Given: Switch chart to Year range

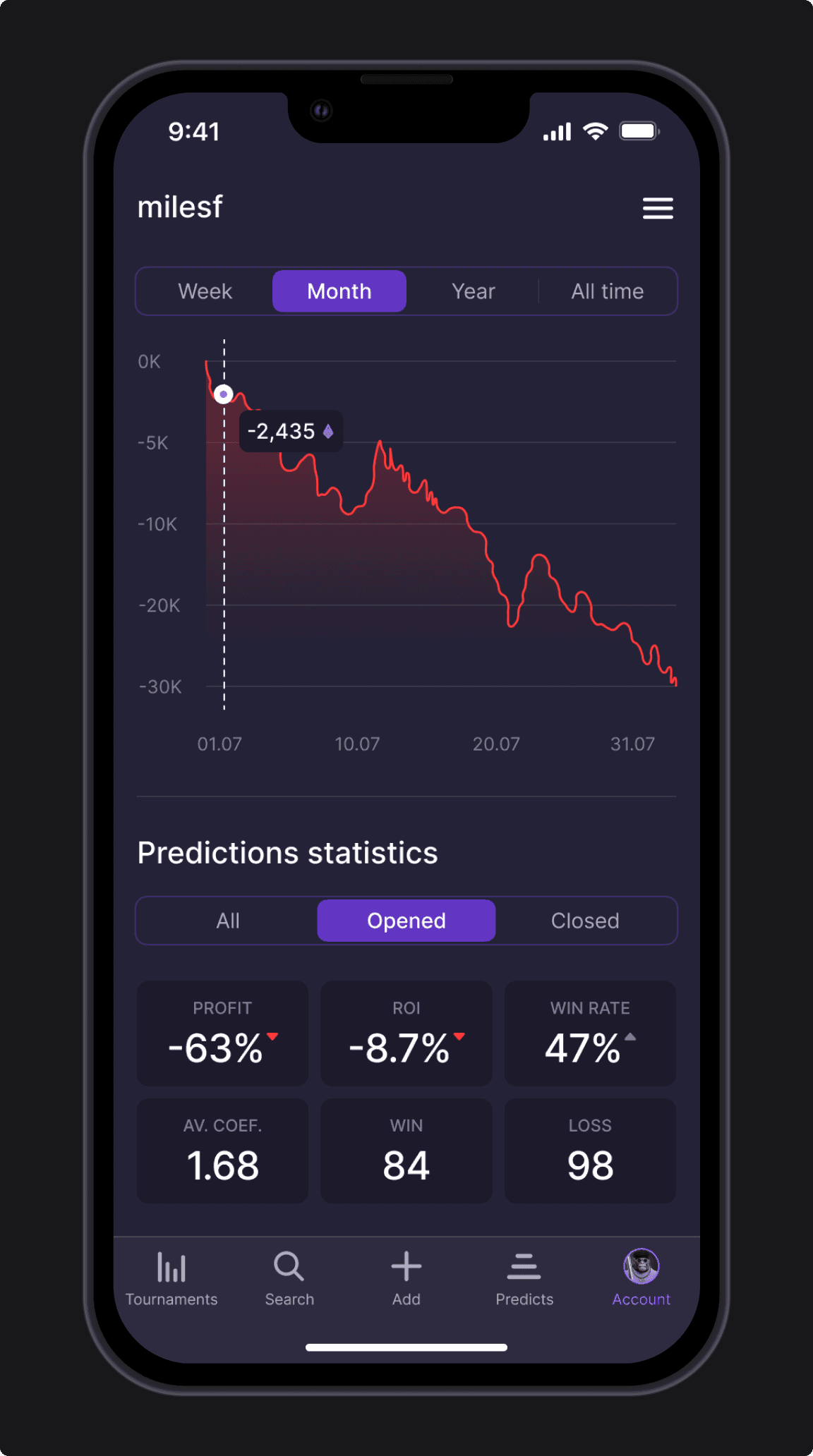Looking at the screenshot, I should tap(474, 291).
